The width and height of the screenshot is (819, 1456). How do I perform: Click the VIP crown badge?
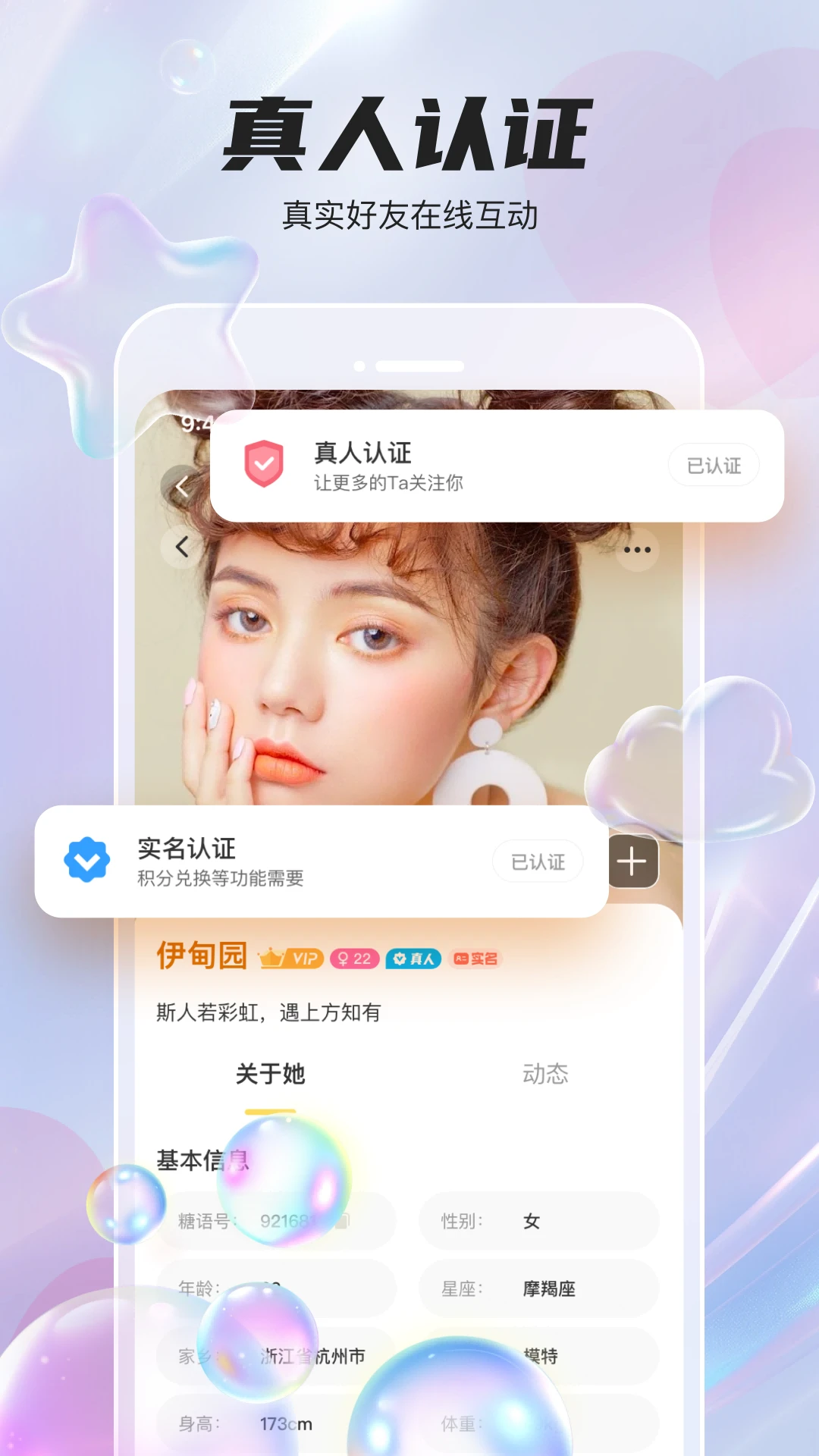click(291, 959)
